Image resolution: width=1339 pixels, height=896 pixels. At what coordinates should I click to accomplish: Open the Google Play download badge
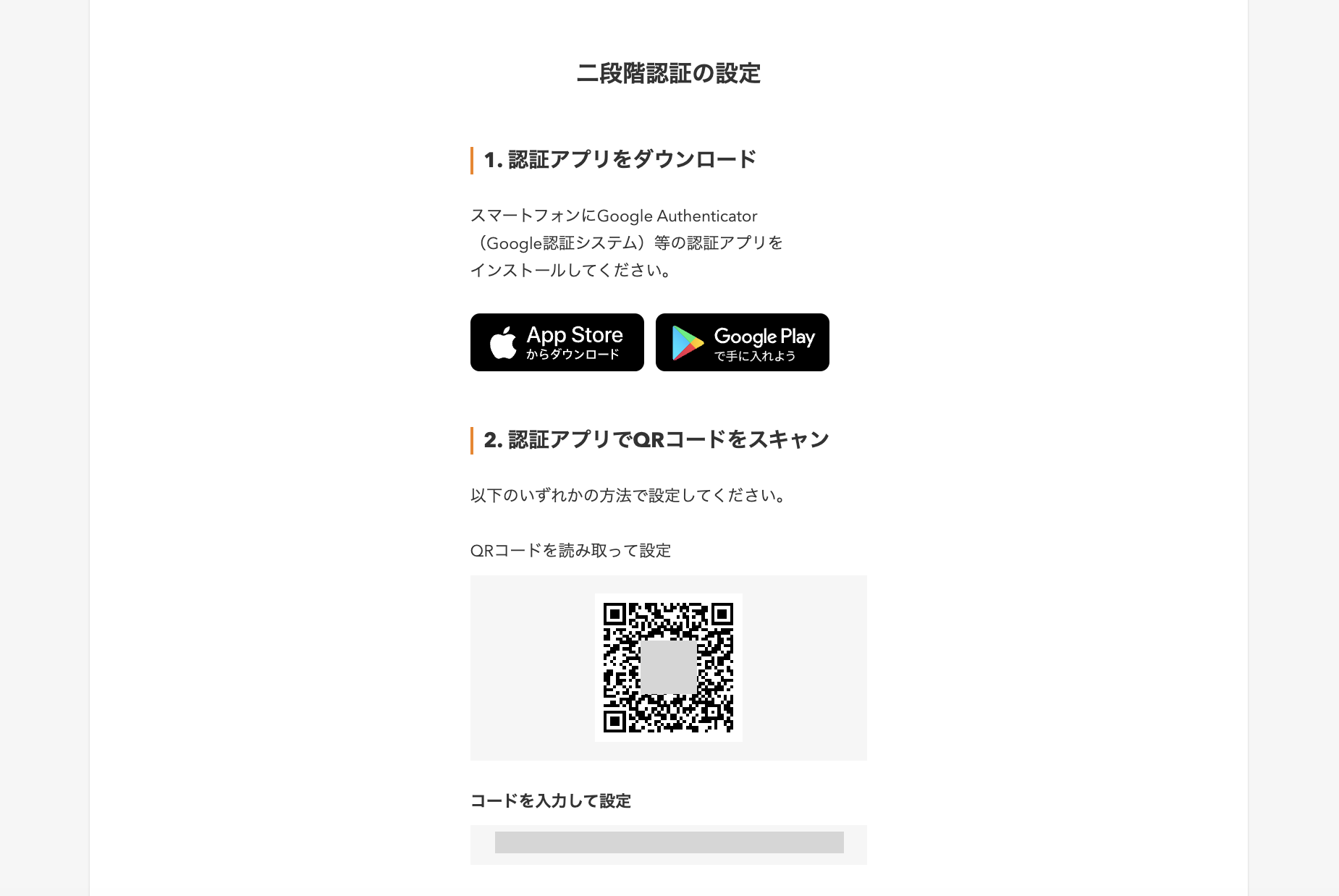click(x=742, y=342)
